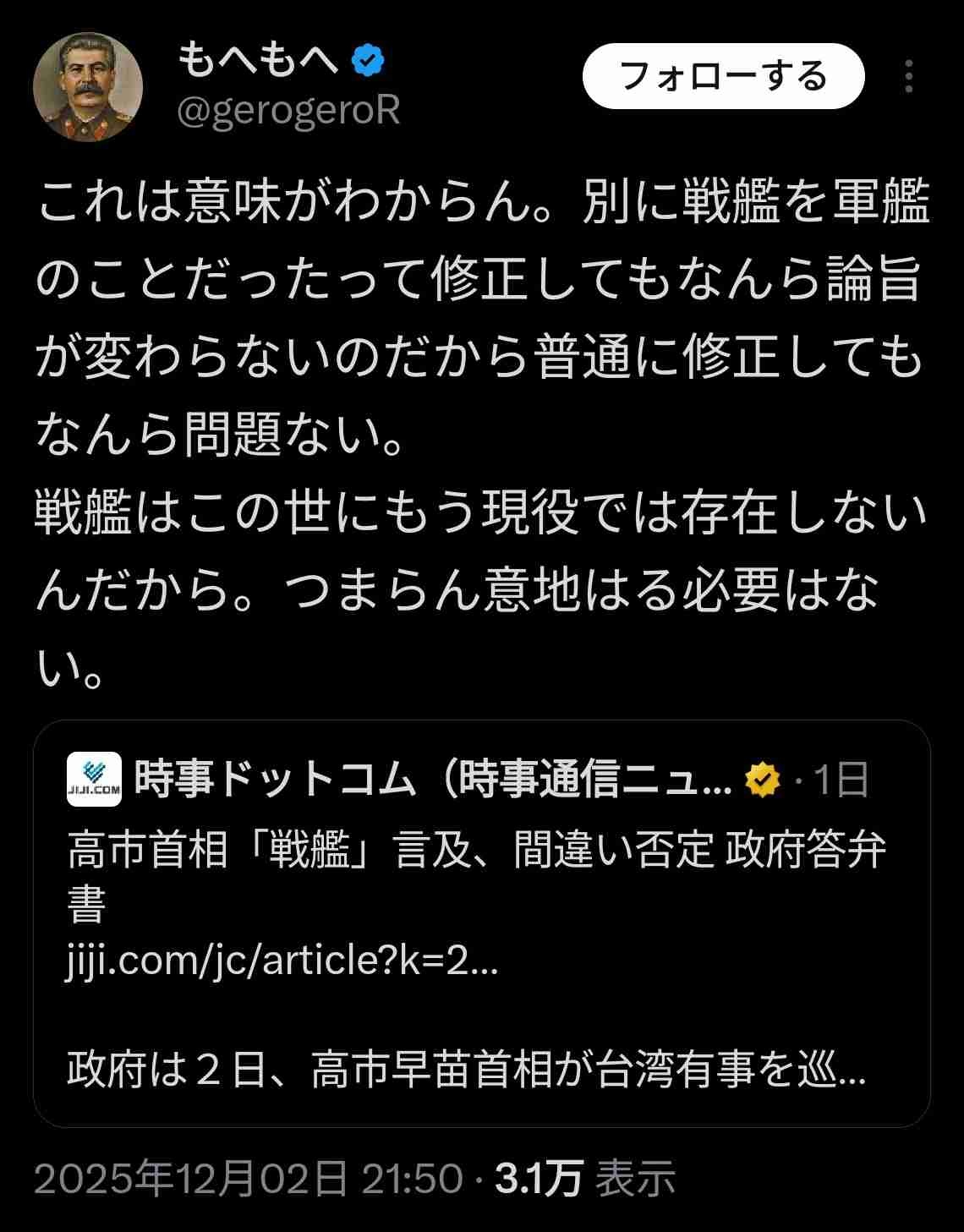
Task: Open the three-dot overflow menu
Action: point(909,77)
